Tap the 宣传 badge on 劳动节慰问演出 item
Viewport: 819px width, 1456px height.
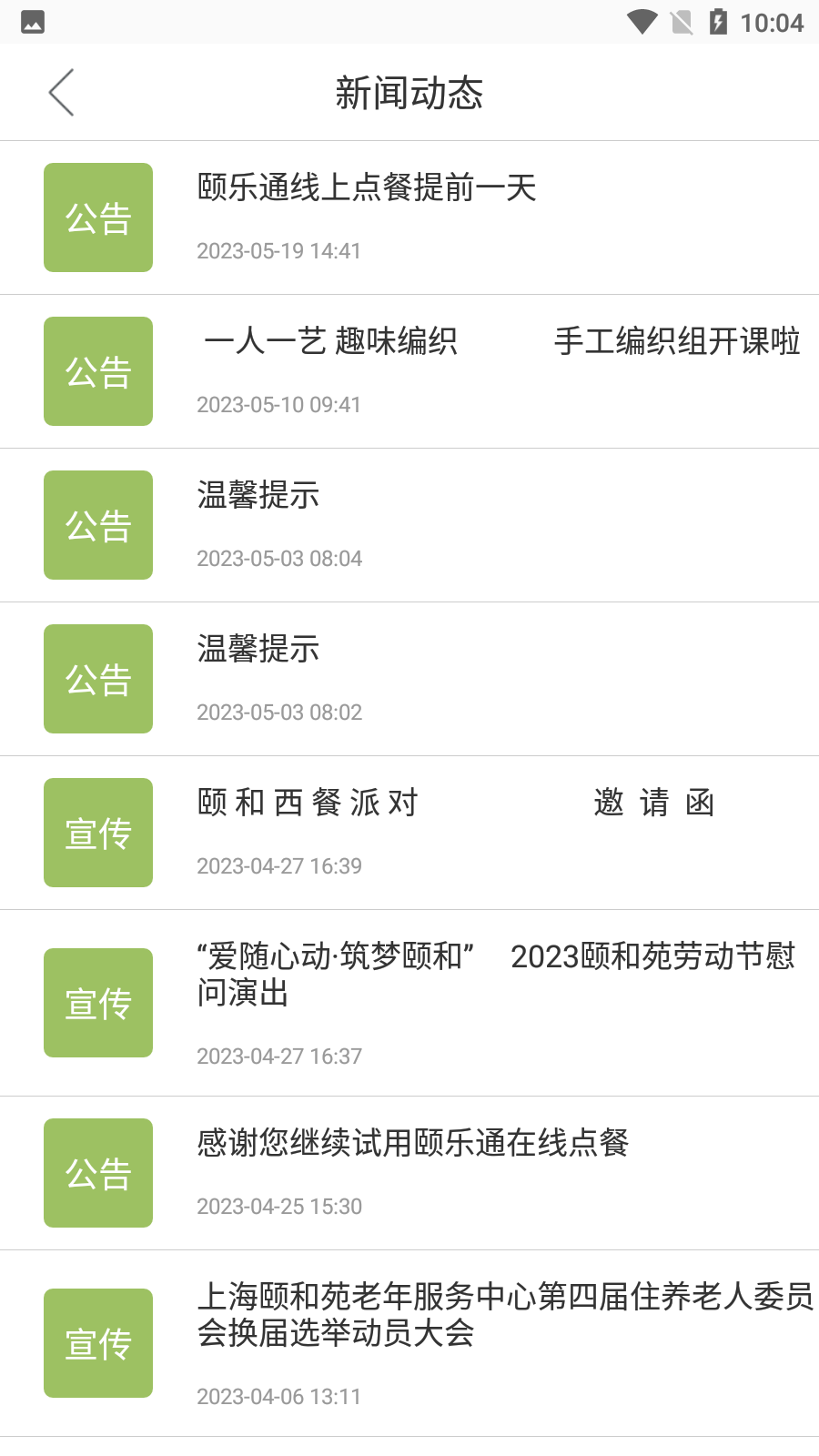point(97,1002)
